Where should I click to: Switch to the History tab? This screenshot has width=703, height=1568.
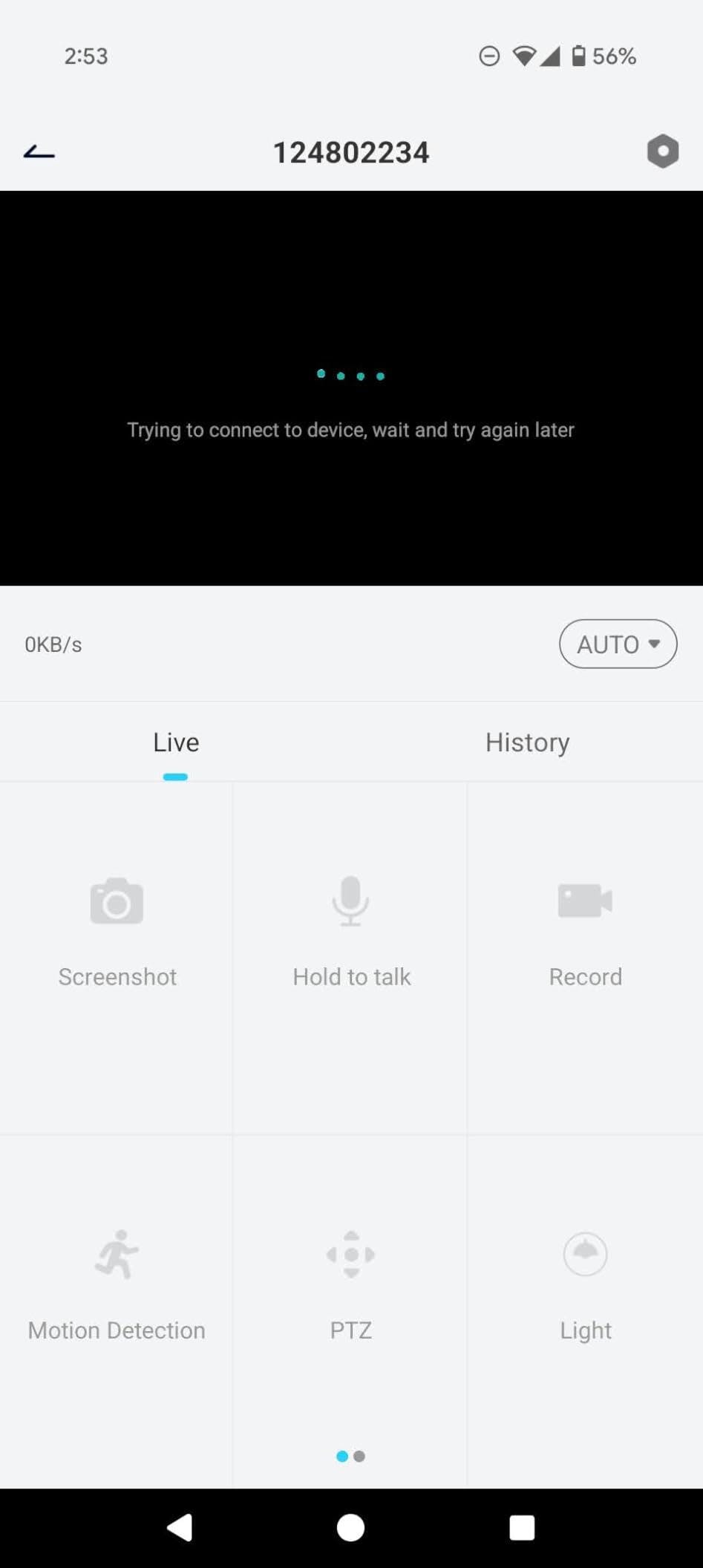pyautogui.click(x=527, y=742)
